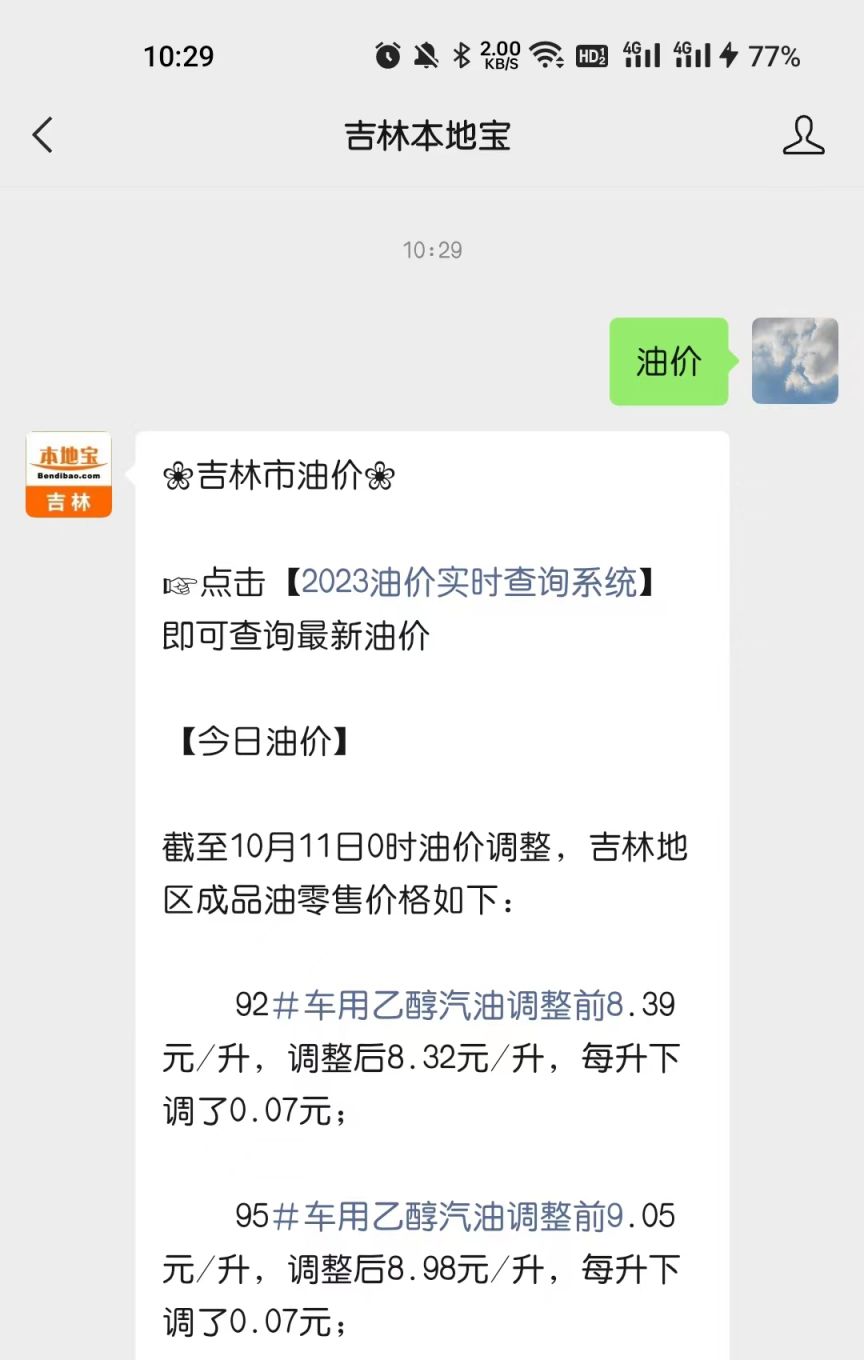The image size is (864, 1360).
Task: View the 吉林本地宝 account avatar
Action: (x=69, y=474)
